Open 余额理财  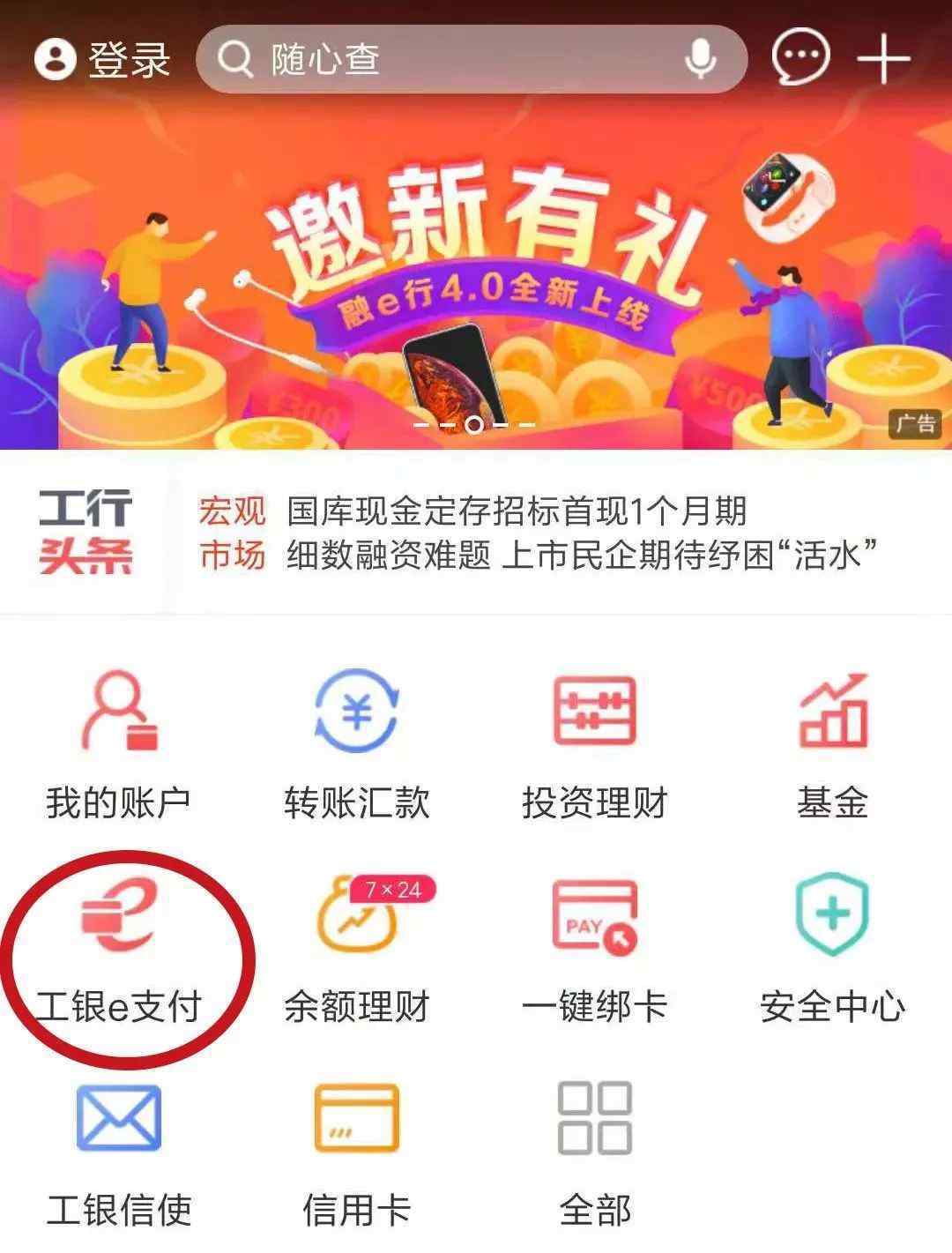point(357,952)
